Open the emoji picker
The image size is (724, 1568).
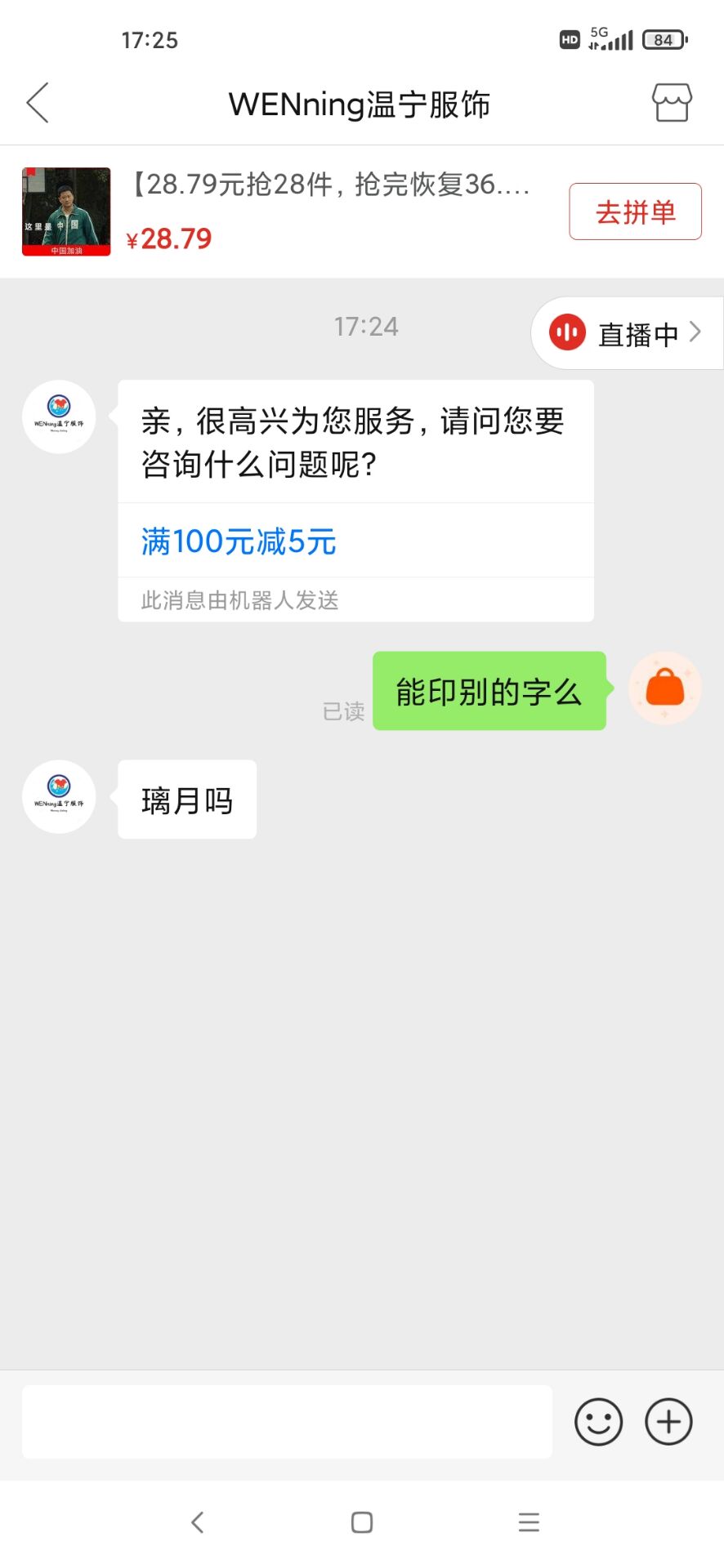598,1422
